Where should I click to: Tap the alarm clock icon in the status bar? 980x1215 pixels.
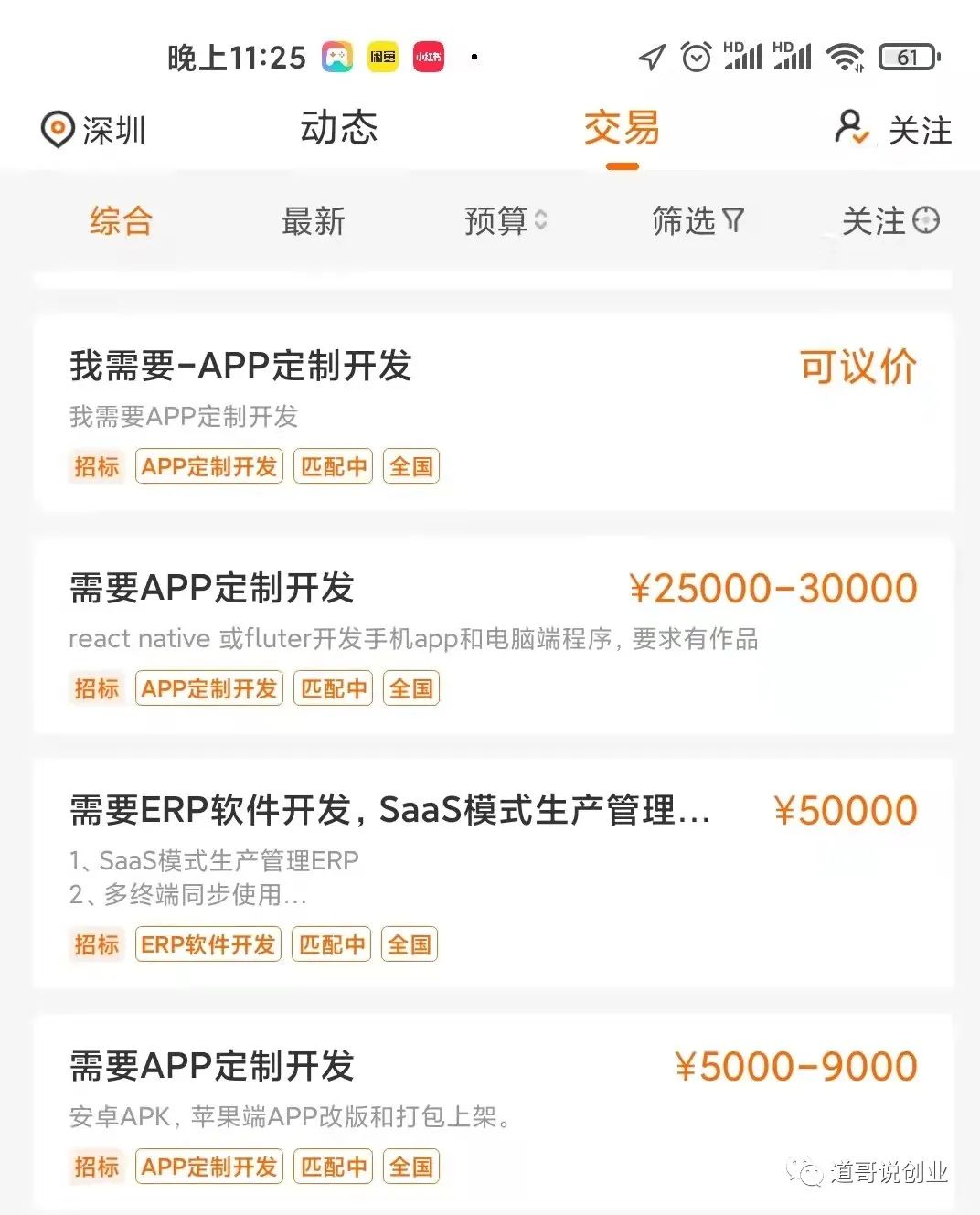click(696, 57)
